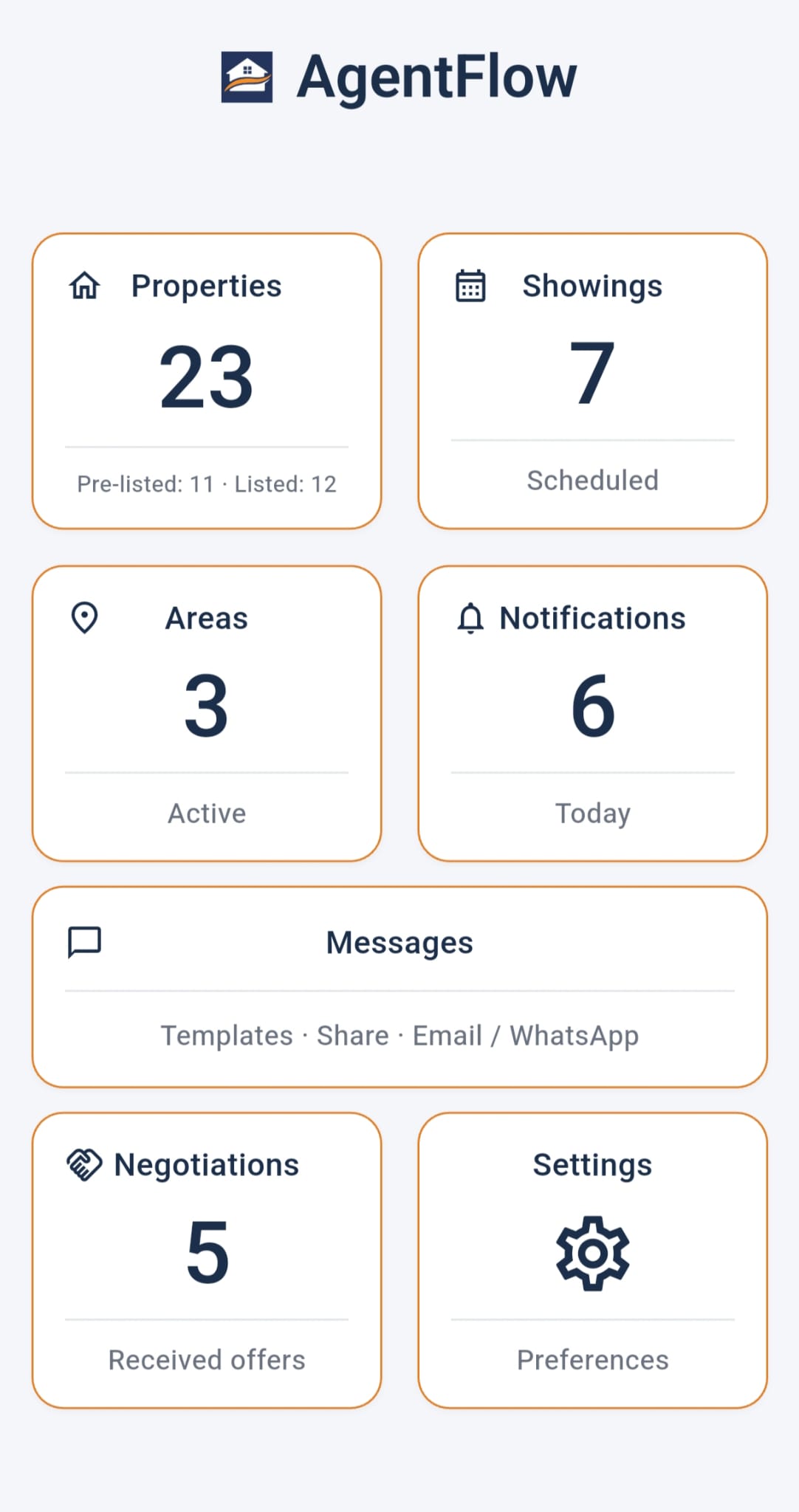Open today's 6 notifications

click(x=592, y=709)
